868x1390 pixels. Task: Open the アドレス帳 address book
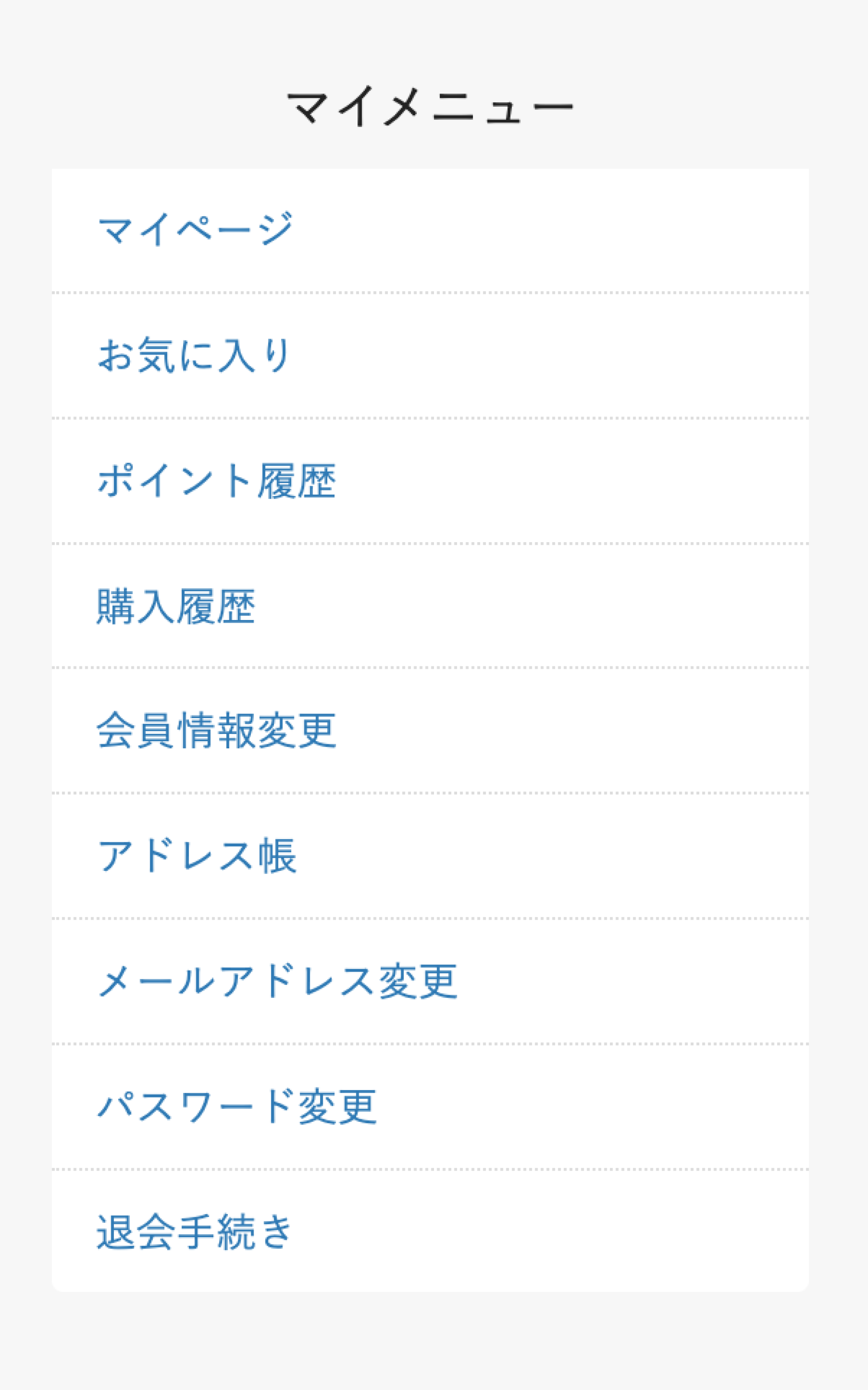point(430,856)
